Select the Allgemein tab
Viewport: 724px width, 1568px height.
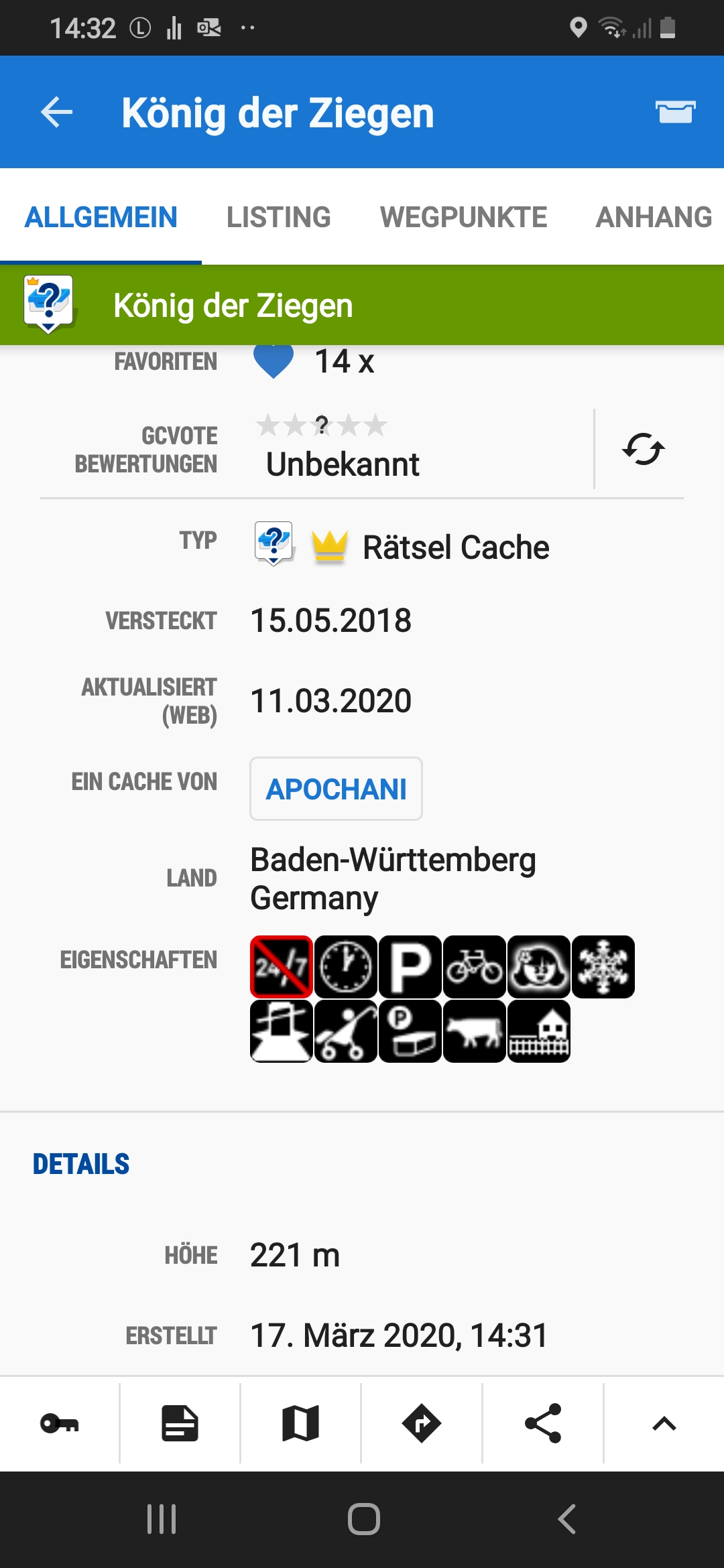(101, 217)
